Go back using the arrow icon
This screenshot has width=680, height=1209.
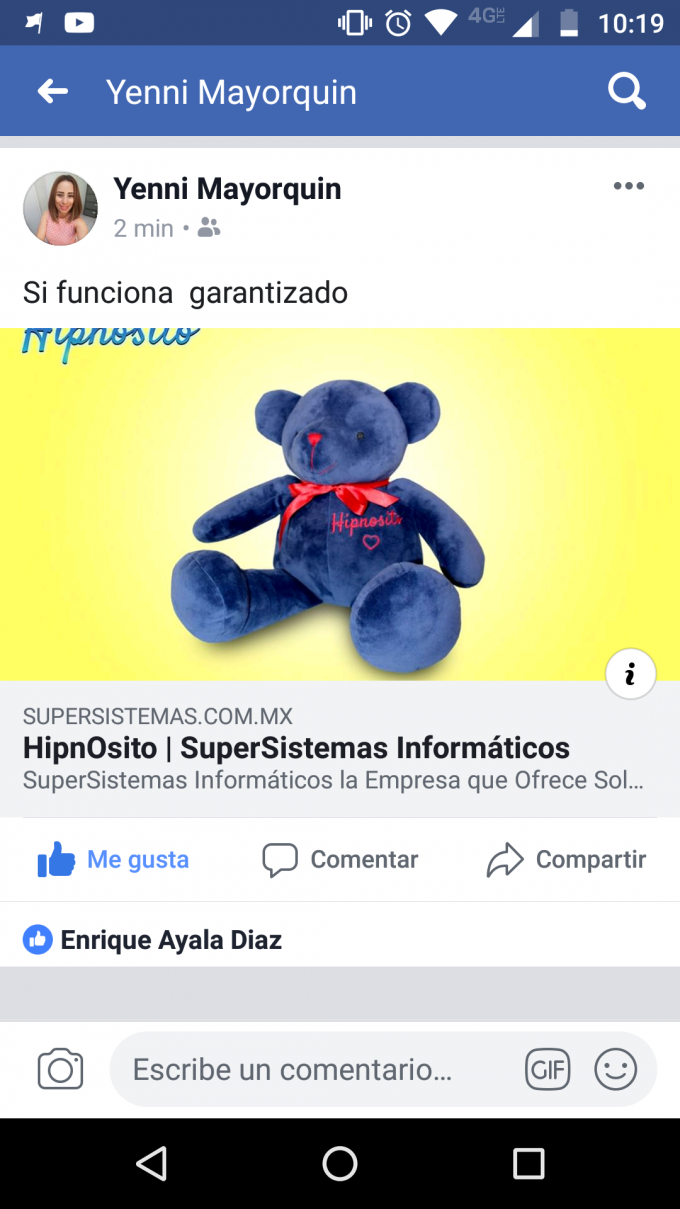pos(52,92)
